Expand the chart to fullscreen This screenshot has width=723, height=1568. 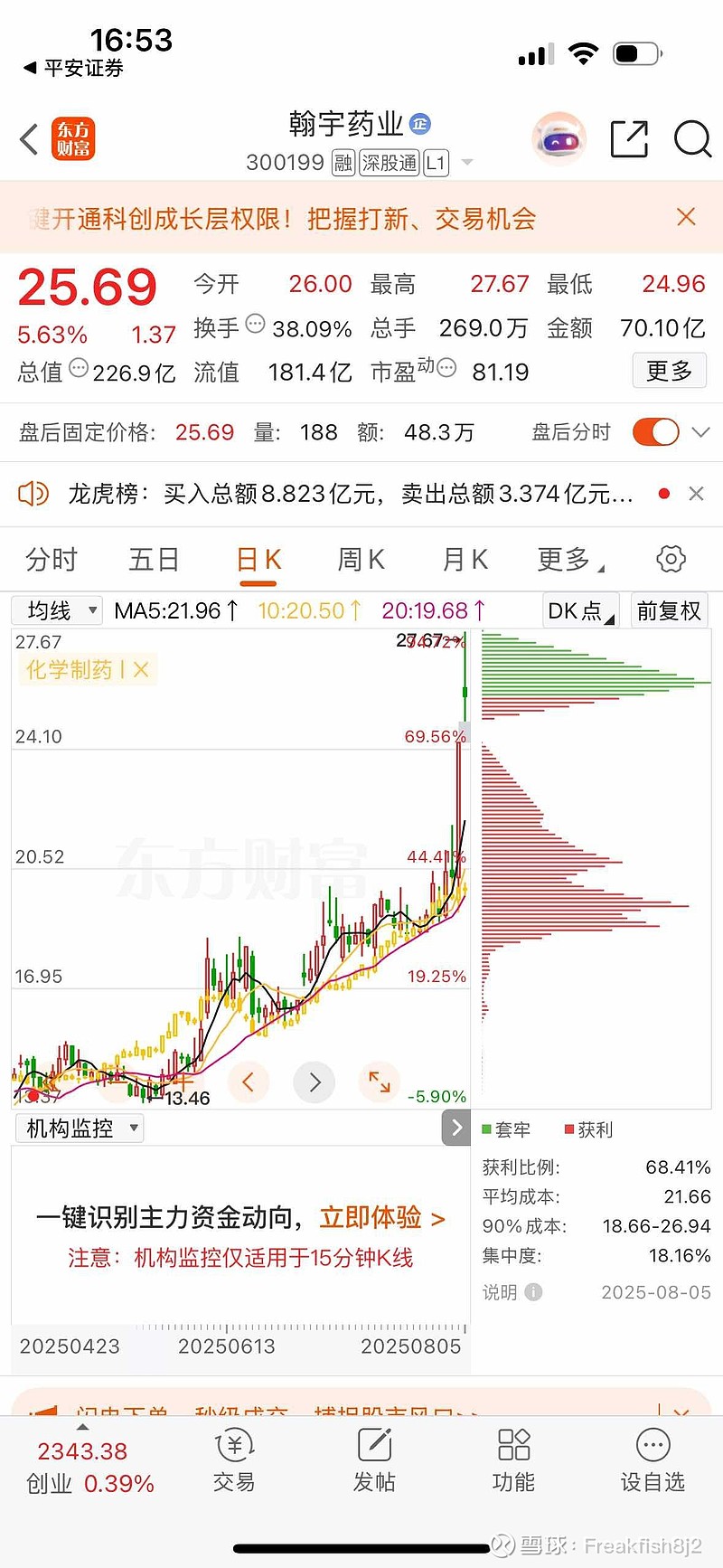380,1082
